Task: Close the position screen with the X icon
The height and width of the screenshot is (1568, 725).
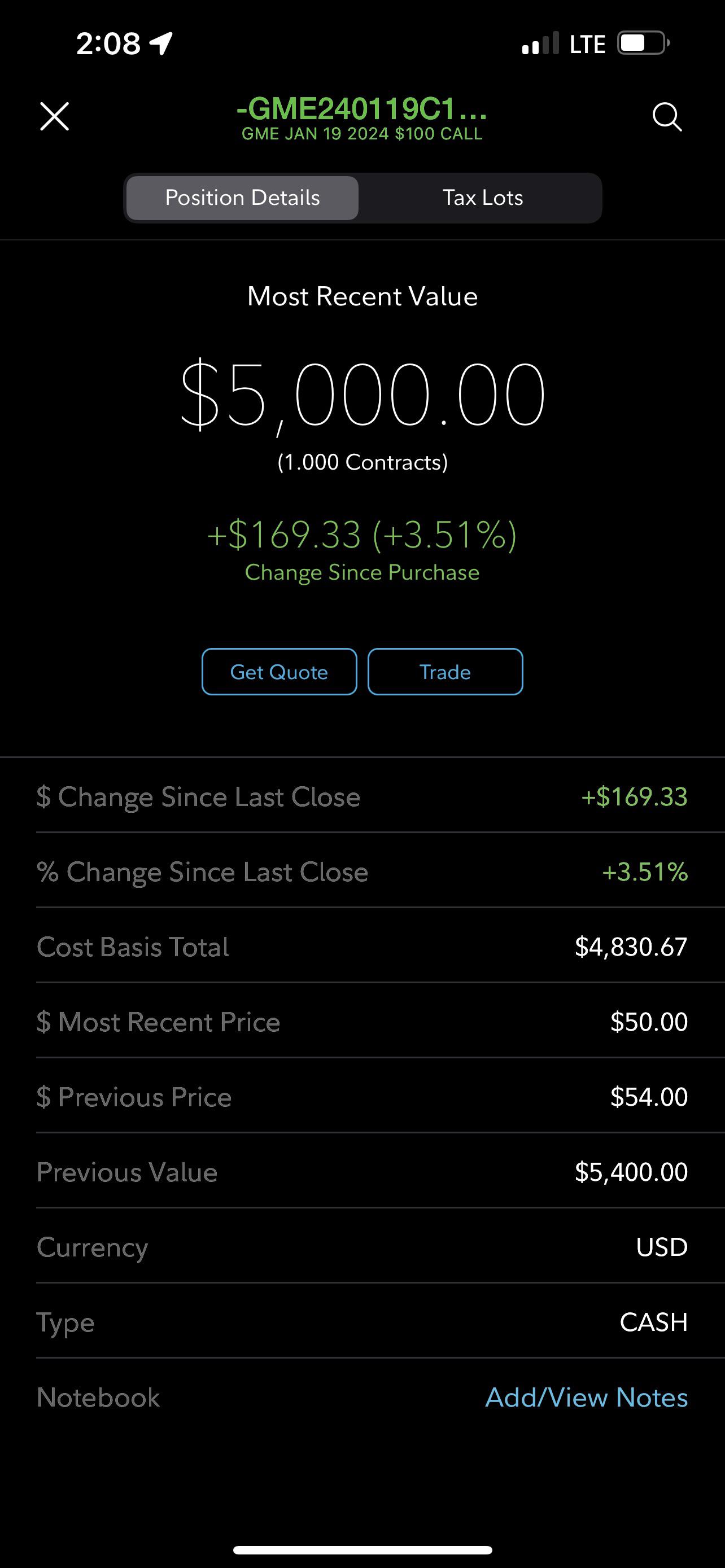Action: click(54, 117)
